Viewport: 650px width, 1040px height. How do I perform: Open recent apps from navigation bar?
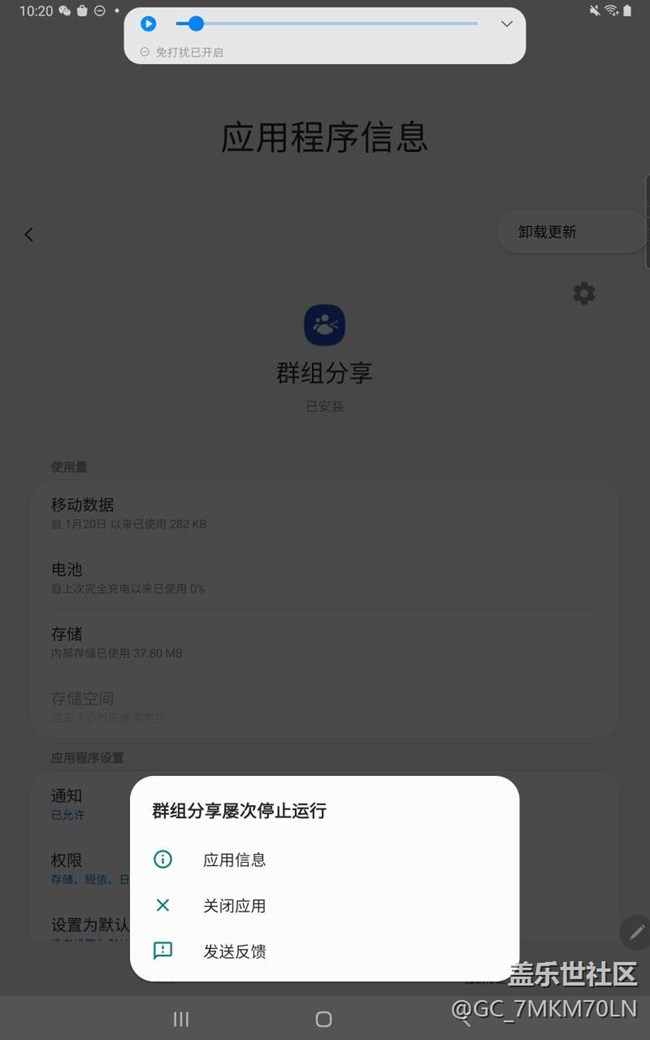[180, 1019]
